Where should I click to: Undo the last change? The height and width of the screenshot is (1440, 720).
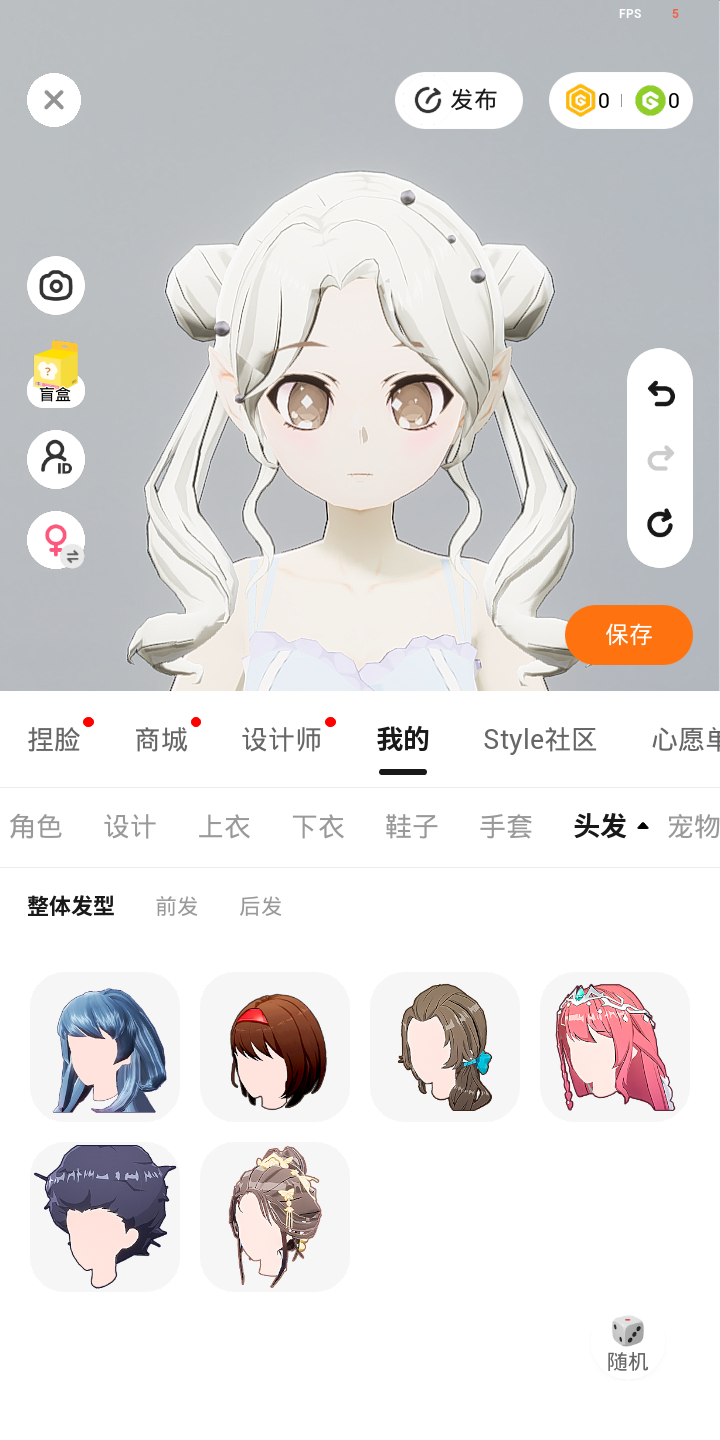coord(660,395)
